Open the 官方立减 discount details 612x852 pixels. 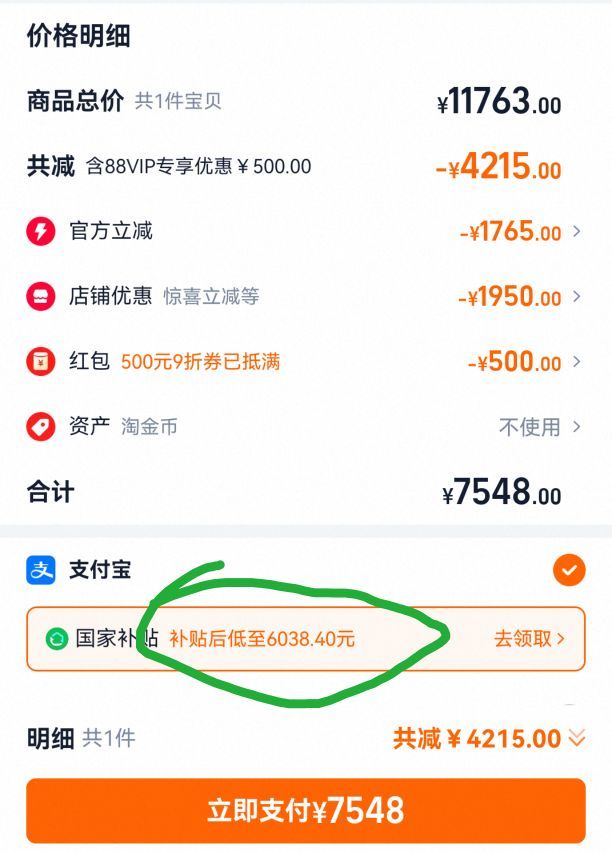click(x=575, y=232)
